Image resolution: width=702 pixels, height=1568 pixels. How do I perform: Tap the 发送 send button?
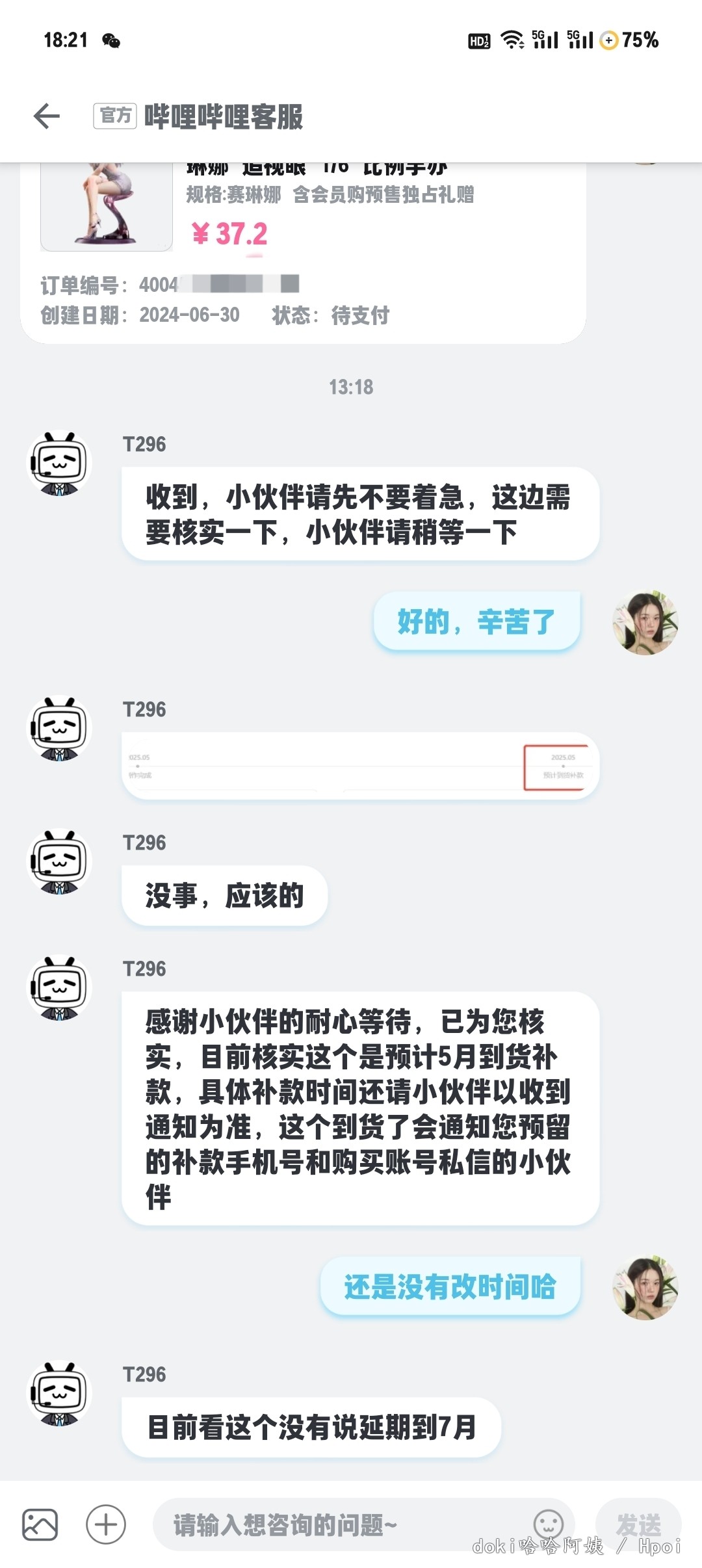click(x=638, y=1524)
